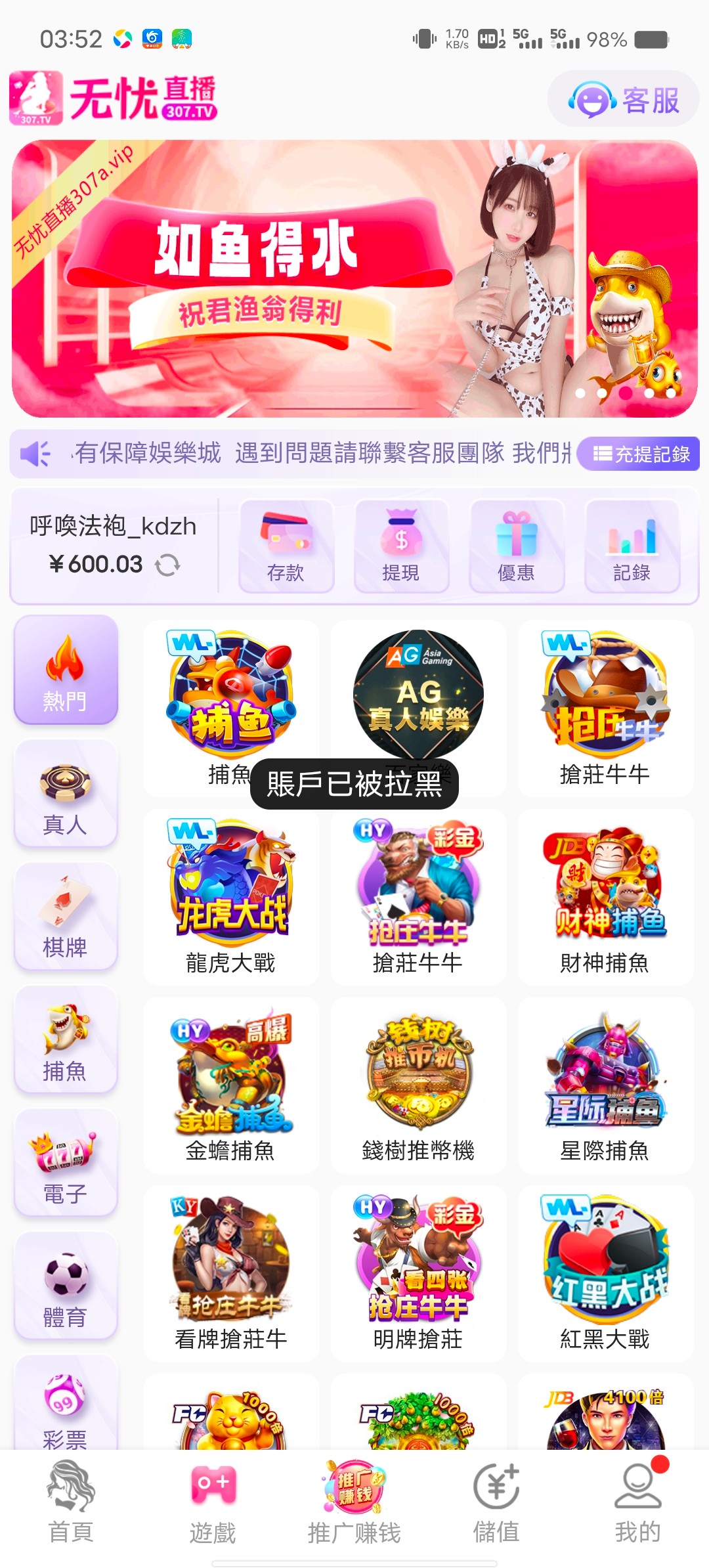Tap the 客服 customer service headset icon

pos(591,100)
